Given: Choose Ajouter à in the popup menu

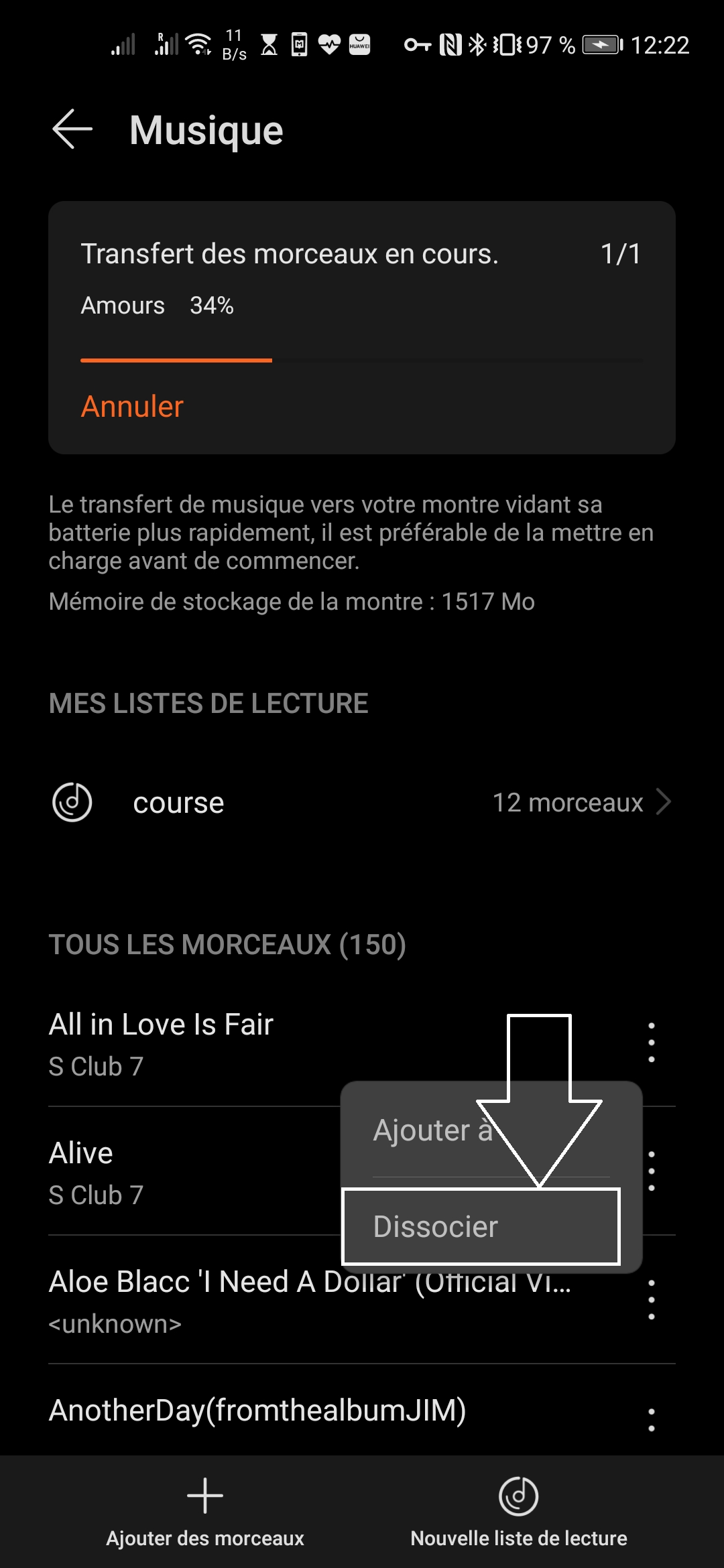Looking at the screenshot, I should point(434,1130).
